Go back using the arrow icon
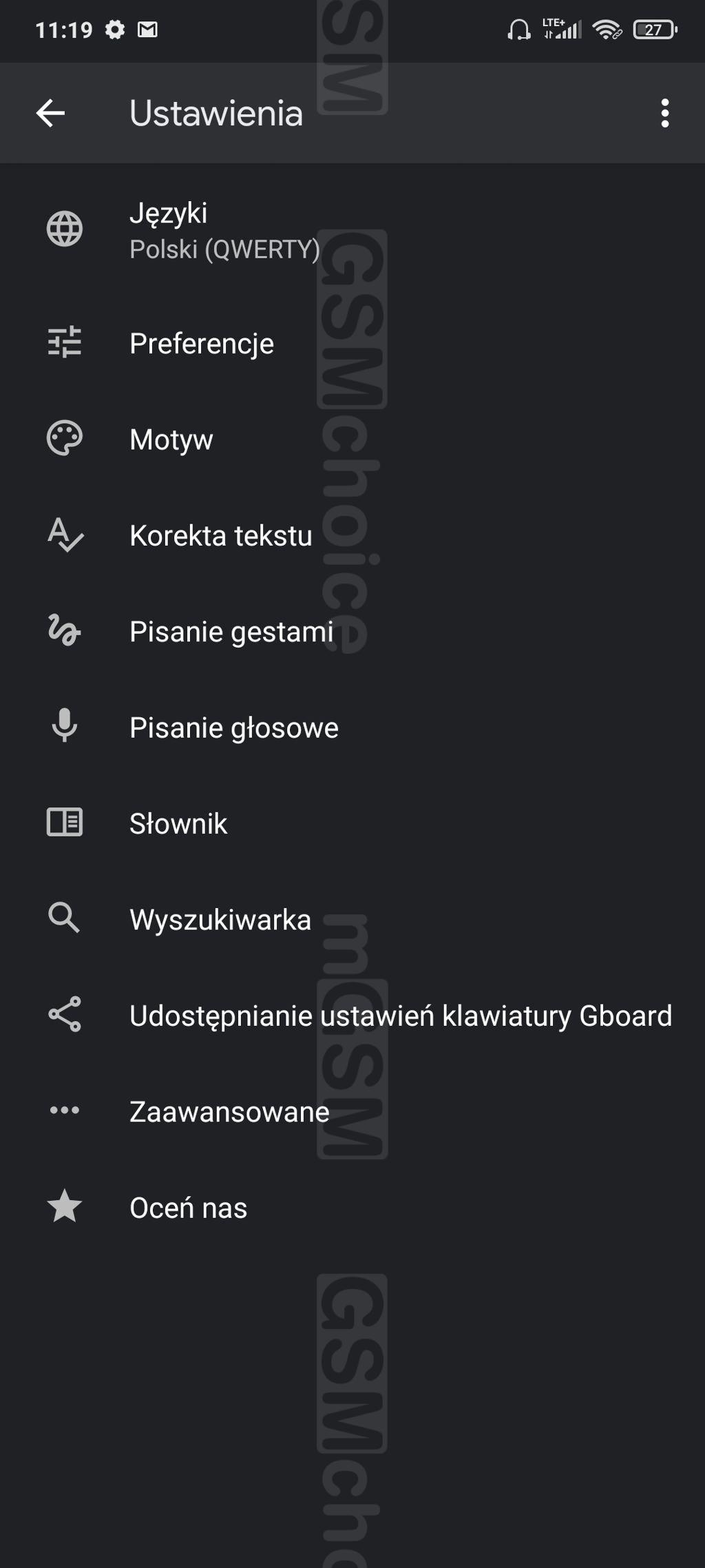The image size is (705, 1568). tap(50, 113)
